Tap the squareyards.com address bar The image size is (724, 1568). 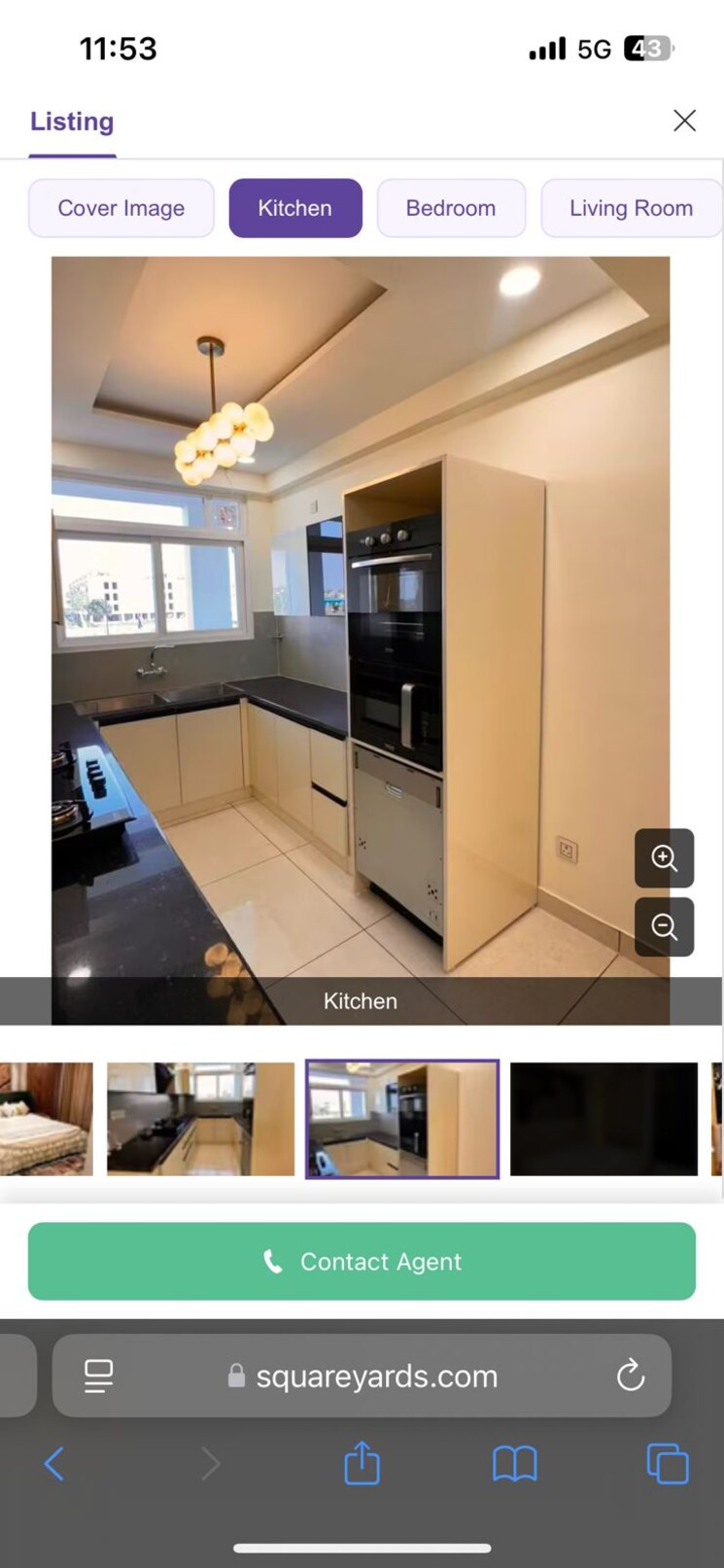click(377, 1376)
